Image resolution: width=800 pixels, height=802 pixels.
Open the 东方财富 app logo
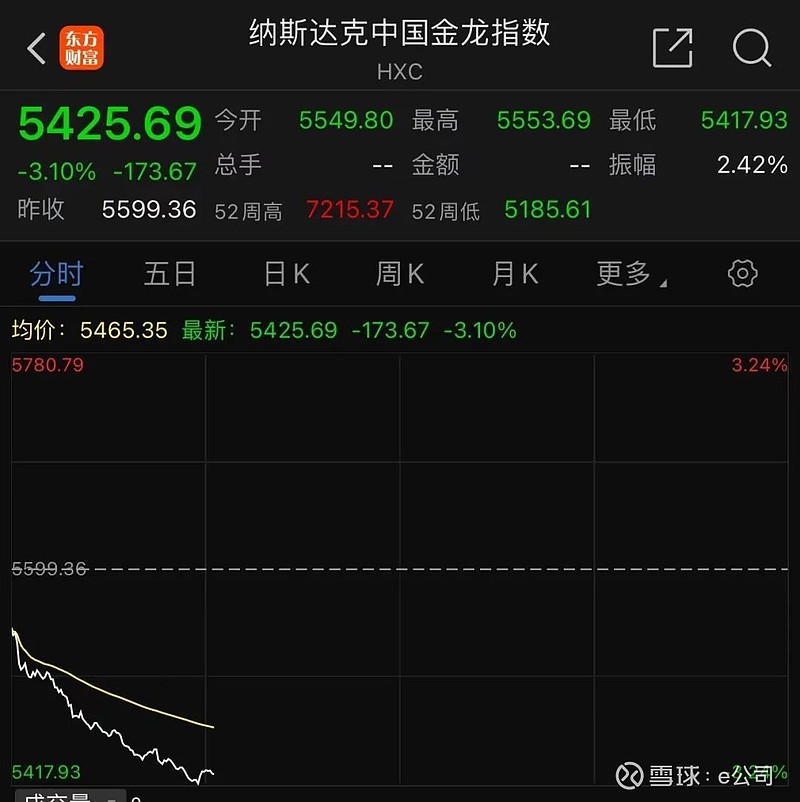click(80, 46)
